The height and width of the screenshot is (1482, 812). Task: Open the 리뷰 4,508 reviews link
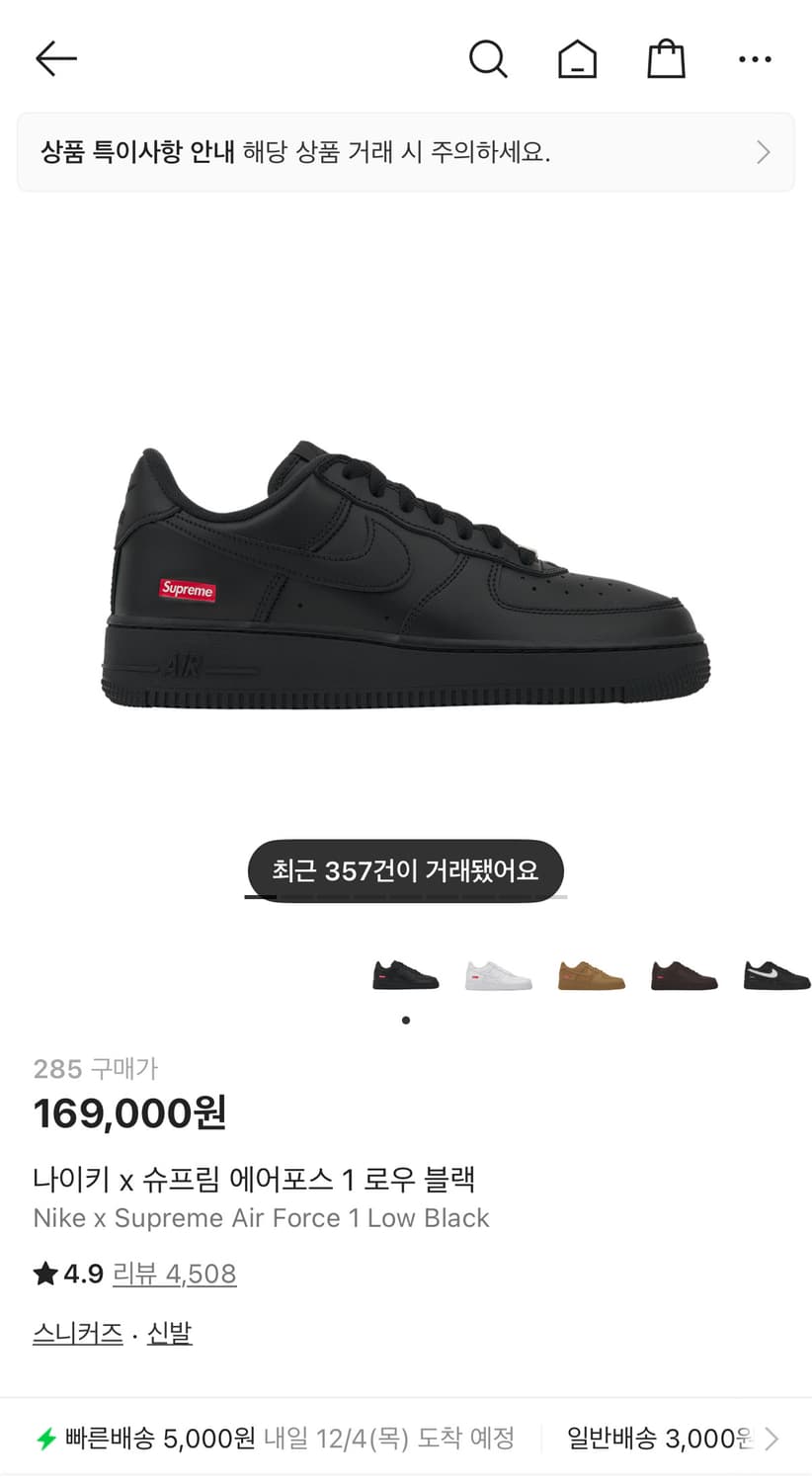coord(175,1274)
